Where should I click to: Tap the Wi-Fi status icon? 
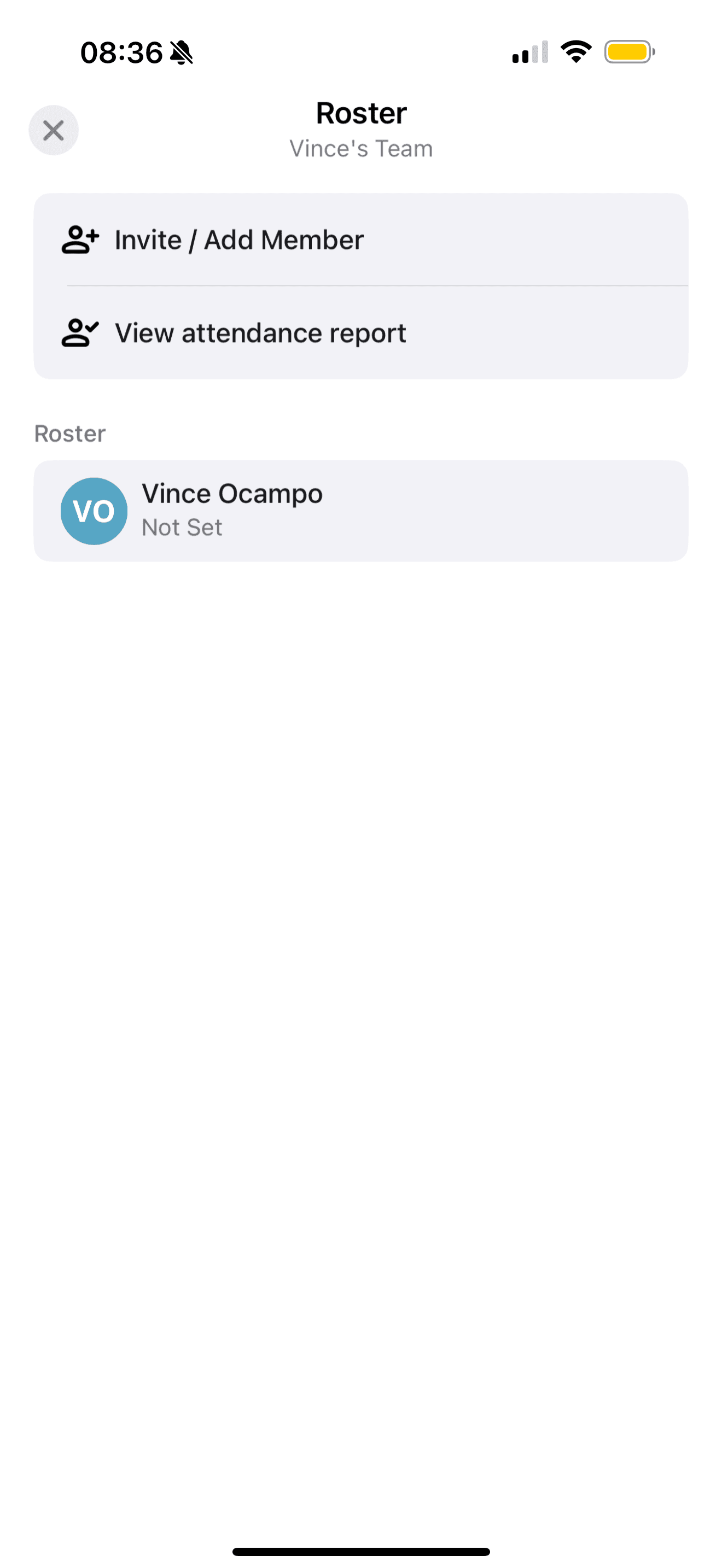coord(575,52)
